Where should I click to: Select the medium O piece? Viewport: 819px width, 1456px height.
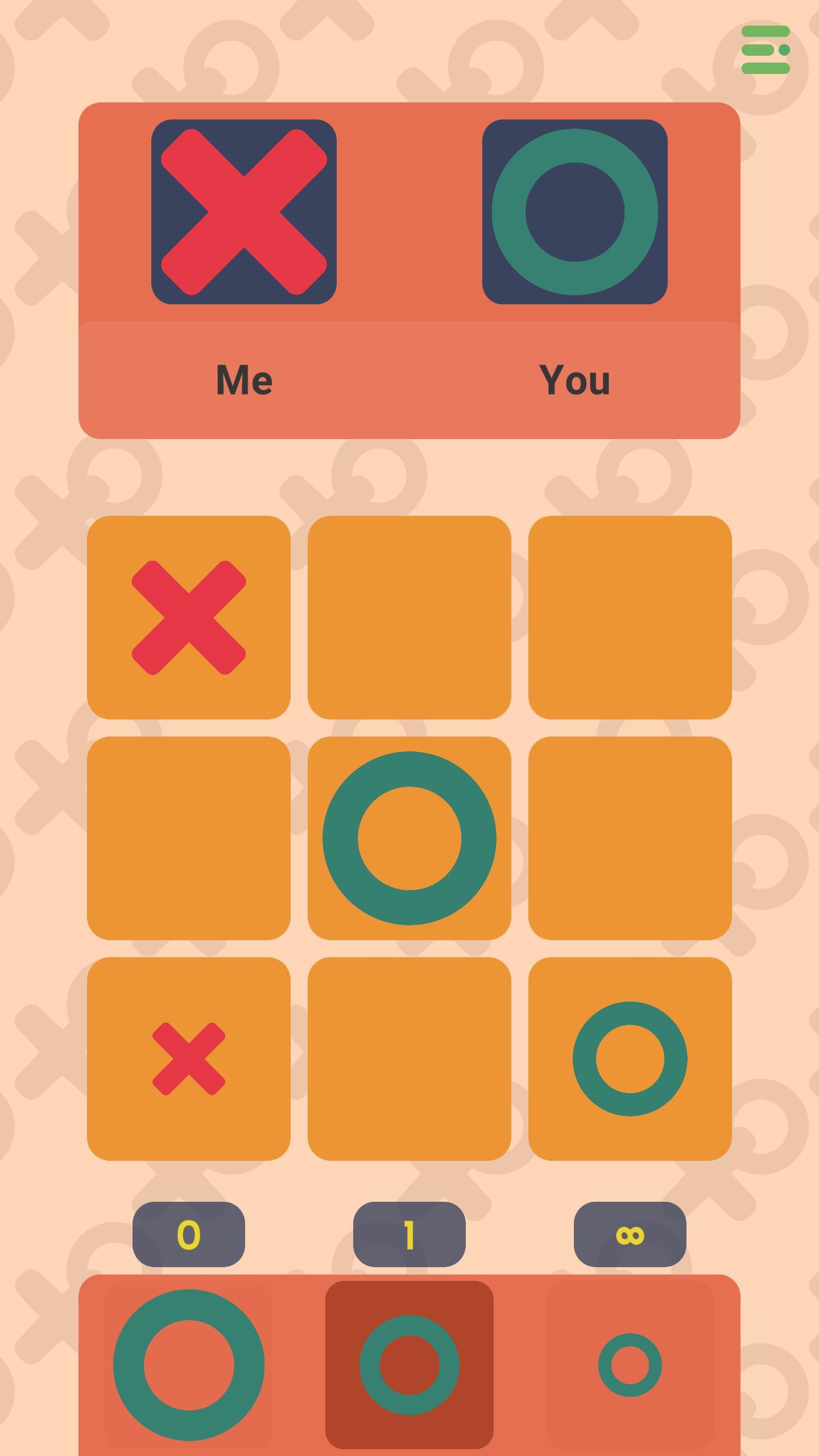409,1365
